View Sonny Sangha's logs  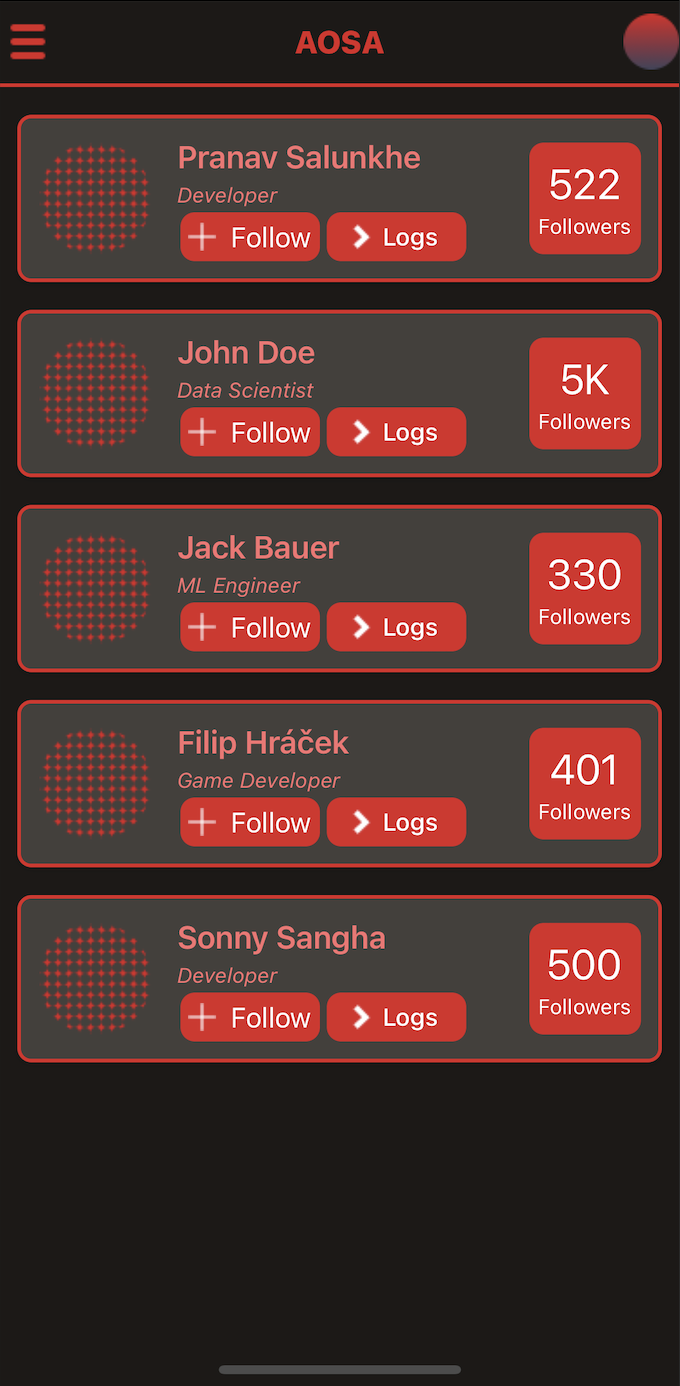(396, 1017)
